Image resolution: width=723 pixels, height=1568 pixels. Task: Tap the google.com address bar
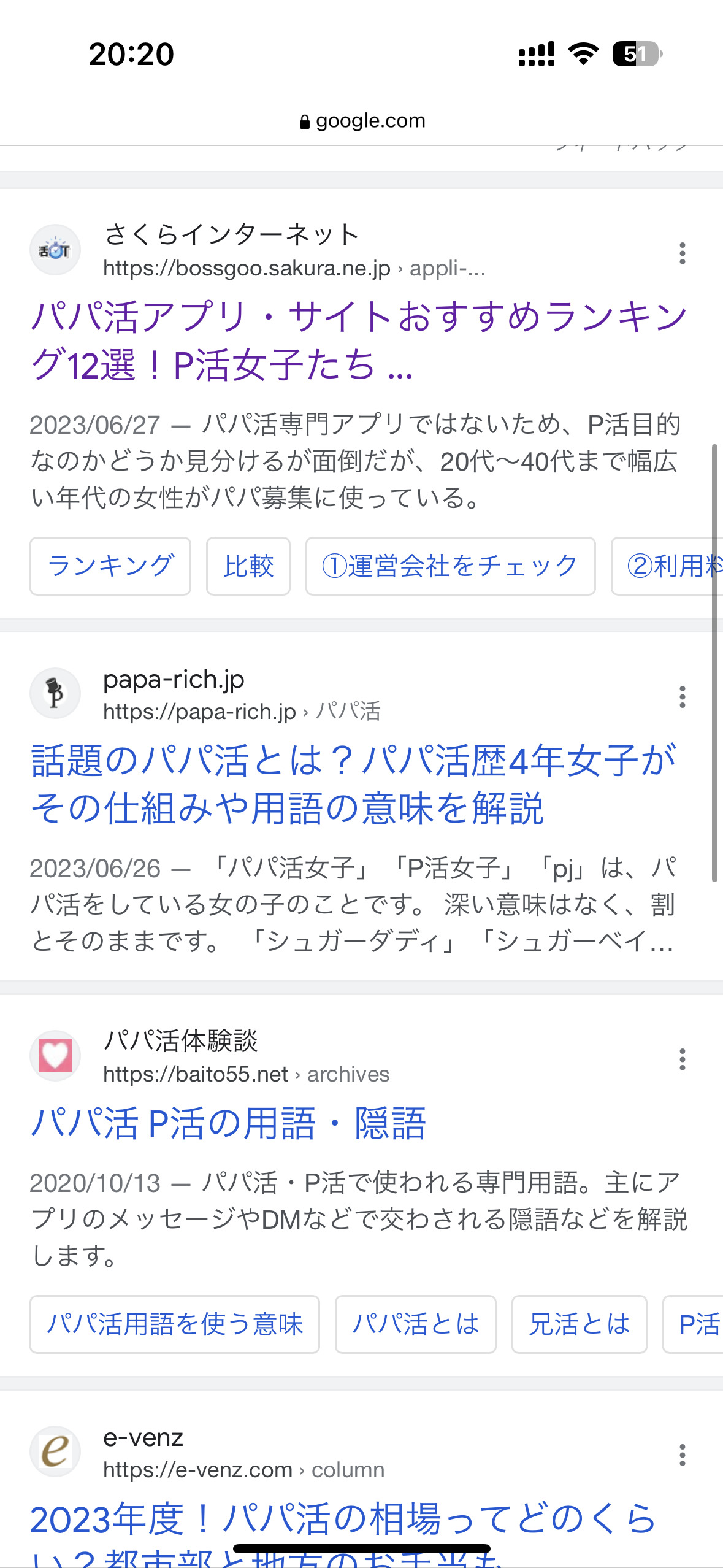(362, 120)
